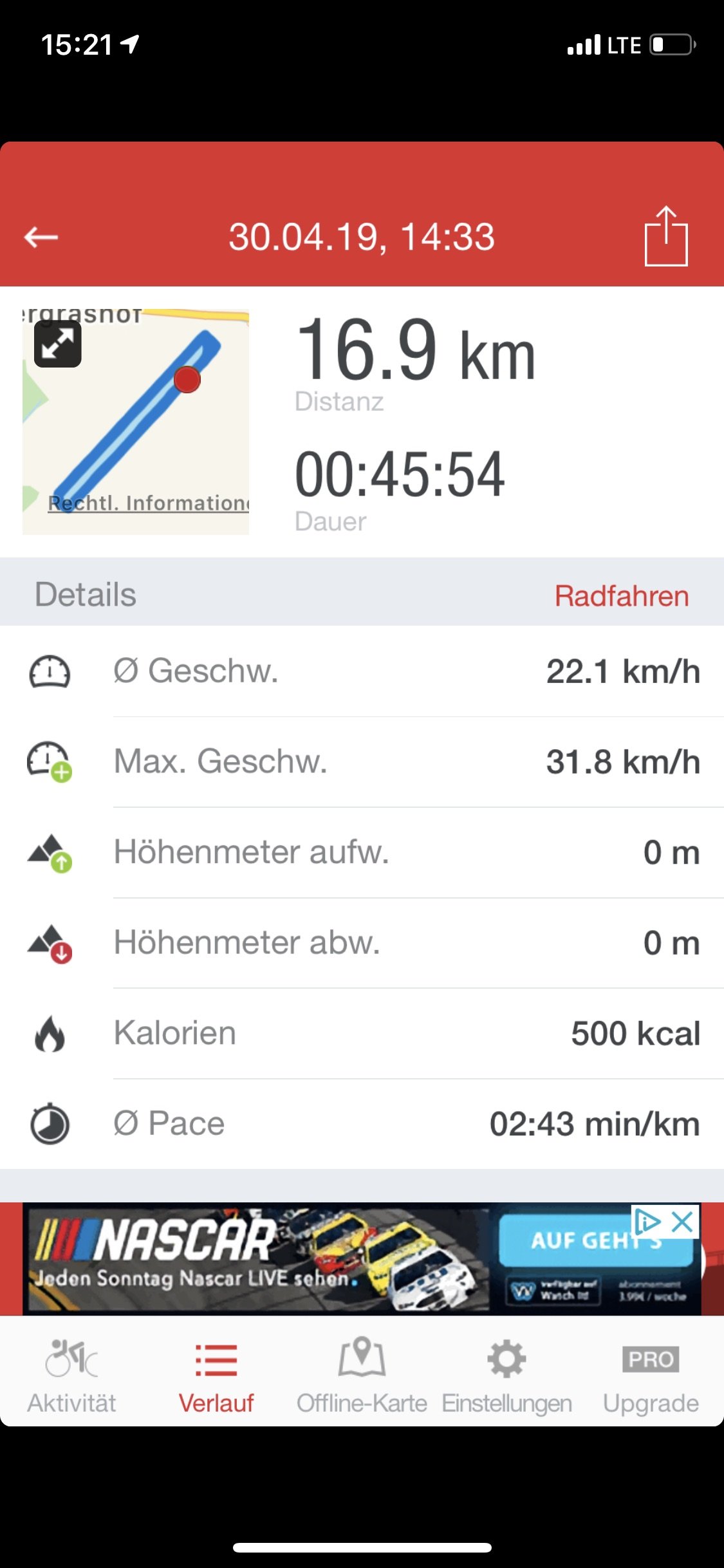
Task: Open the AUF GEHT'S ad button
Action: [x=595, y=1239]
